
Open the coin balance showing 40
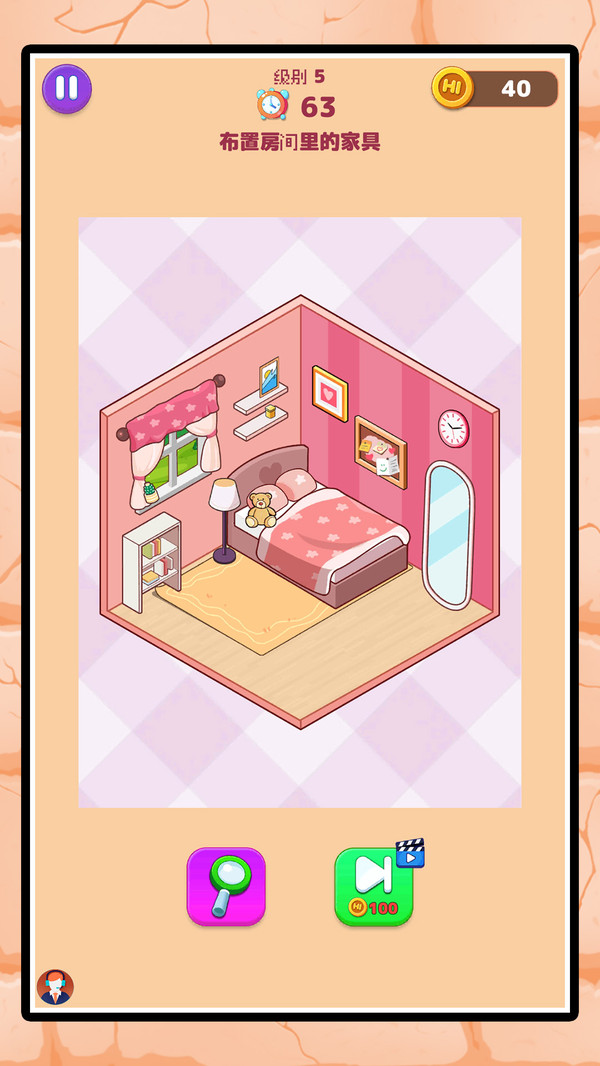click(x=495, y=88)
